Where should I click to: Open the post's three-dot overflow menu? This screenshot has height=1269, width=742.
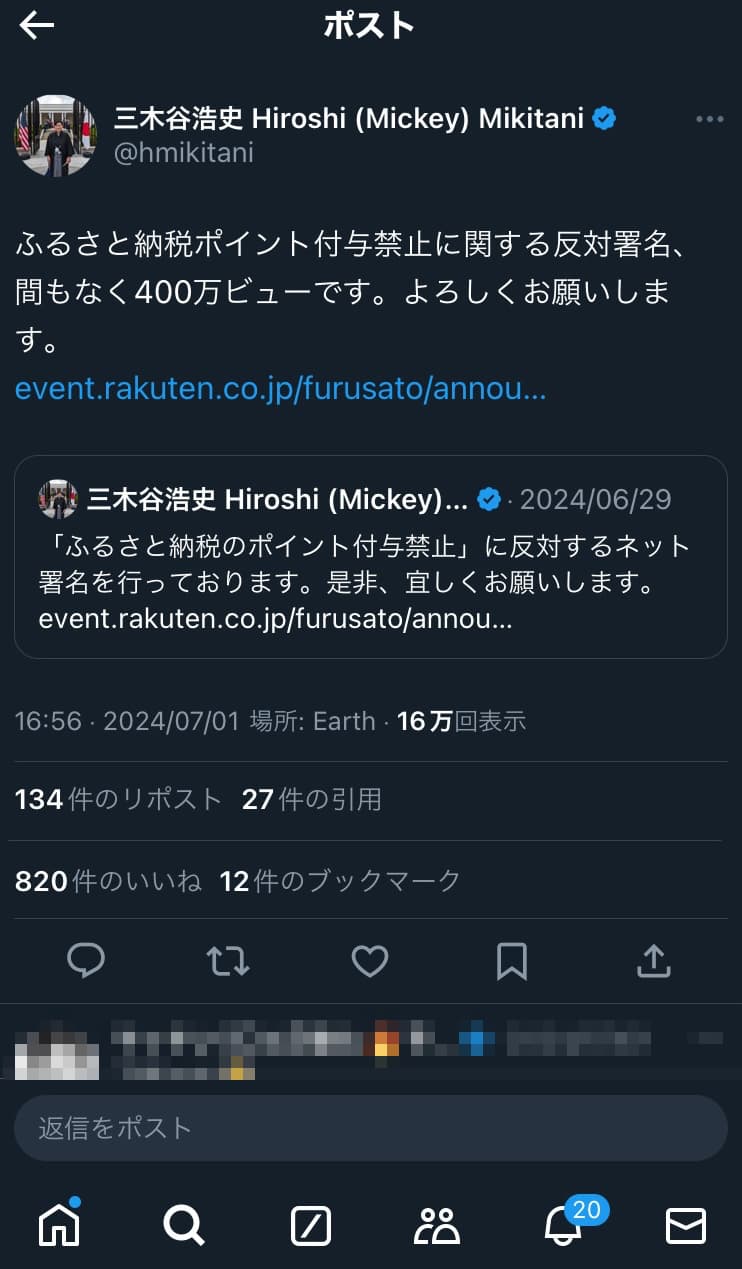click(x=709, y=119)
